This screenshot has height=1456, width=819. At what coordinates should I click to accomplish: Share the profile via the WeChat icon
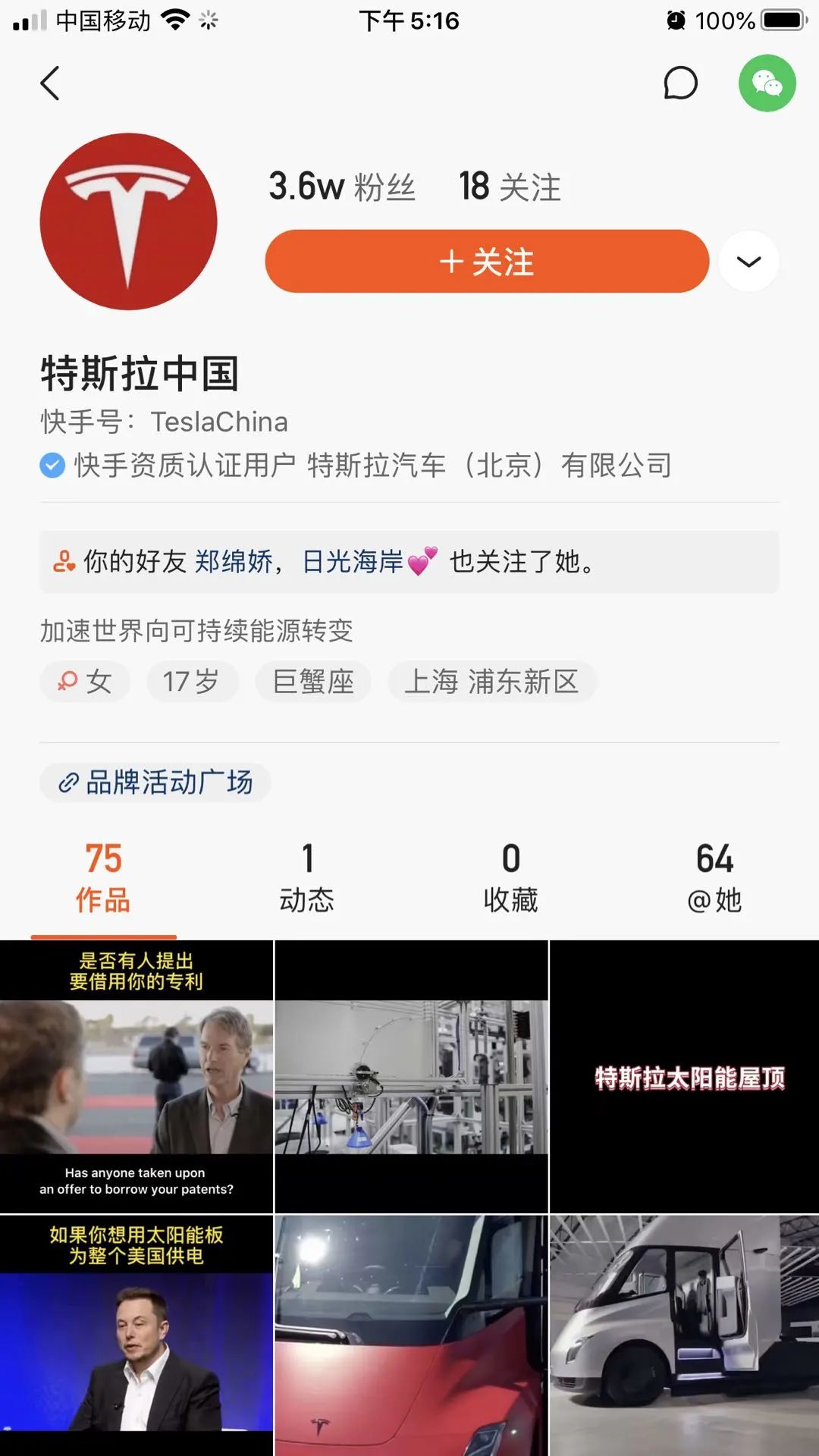point(767,83)
